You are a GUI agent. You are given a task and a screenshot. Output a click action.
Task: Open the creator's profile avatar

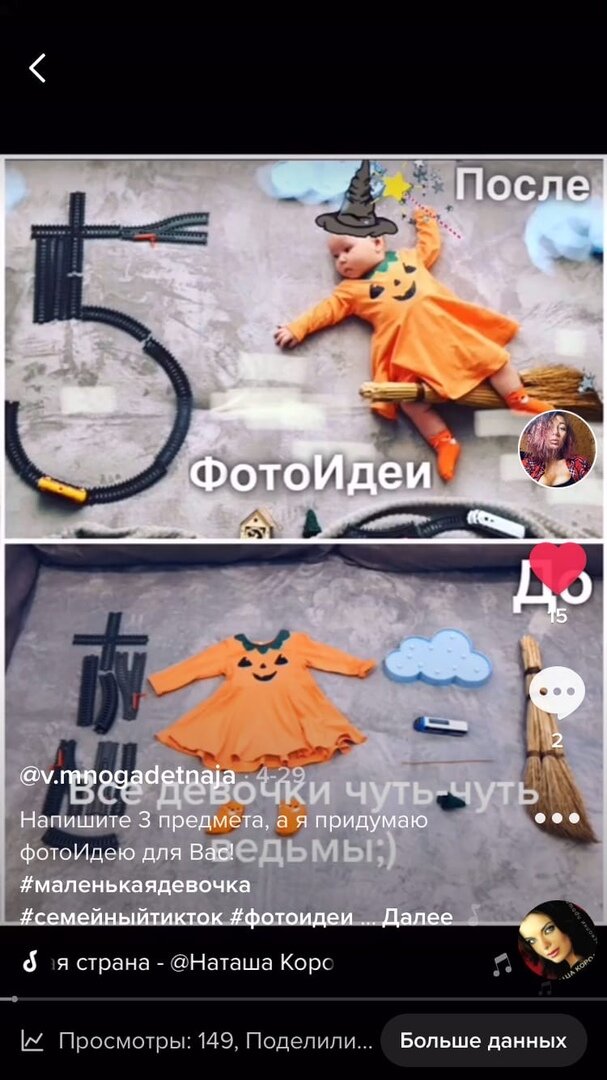pyautogui.click(x=557, y=449)
